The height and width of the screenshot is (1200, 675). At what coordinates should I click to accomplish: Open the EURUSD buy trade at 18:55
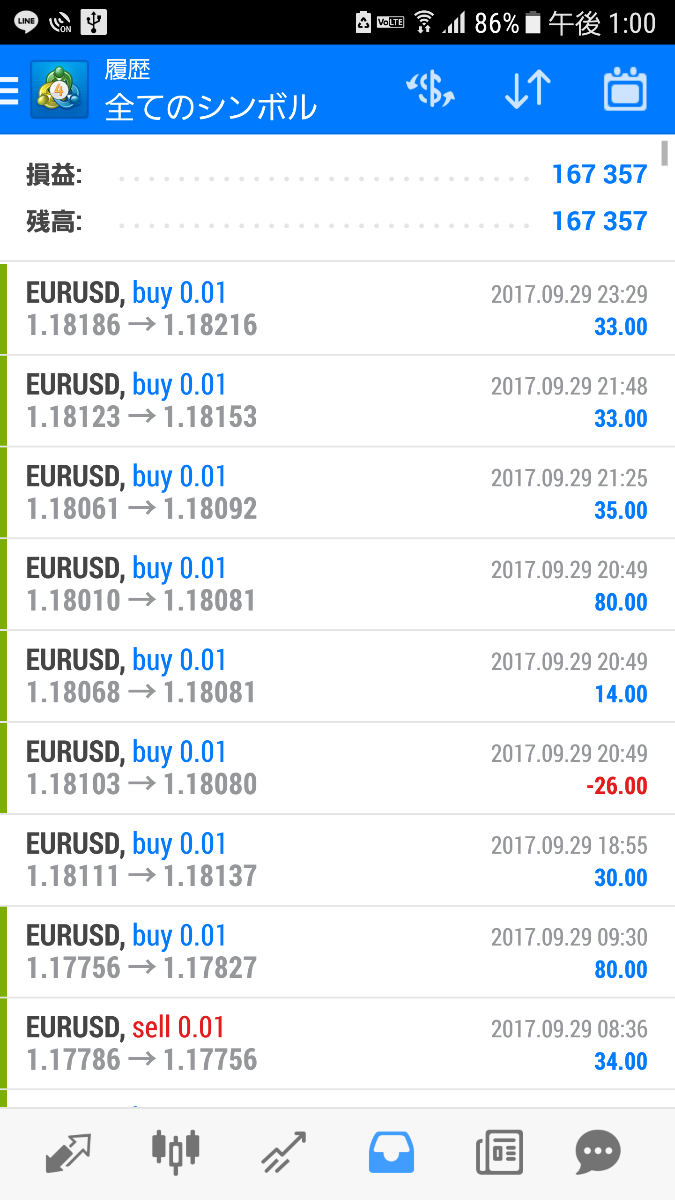[x=337, y=861]
